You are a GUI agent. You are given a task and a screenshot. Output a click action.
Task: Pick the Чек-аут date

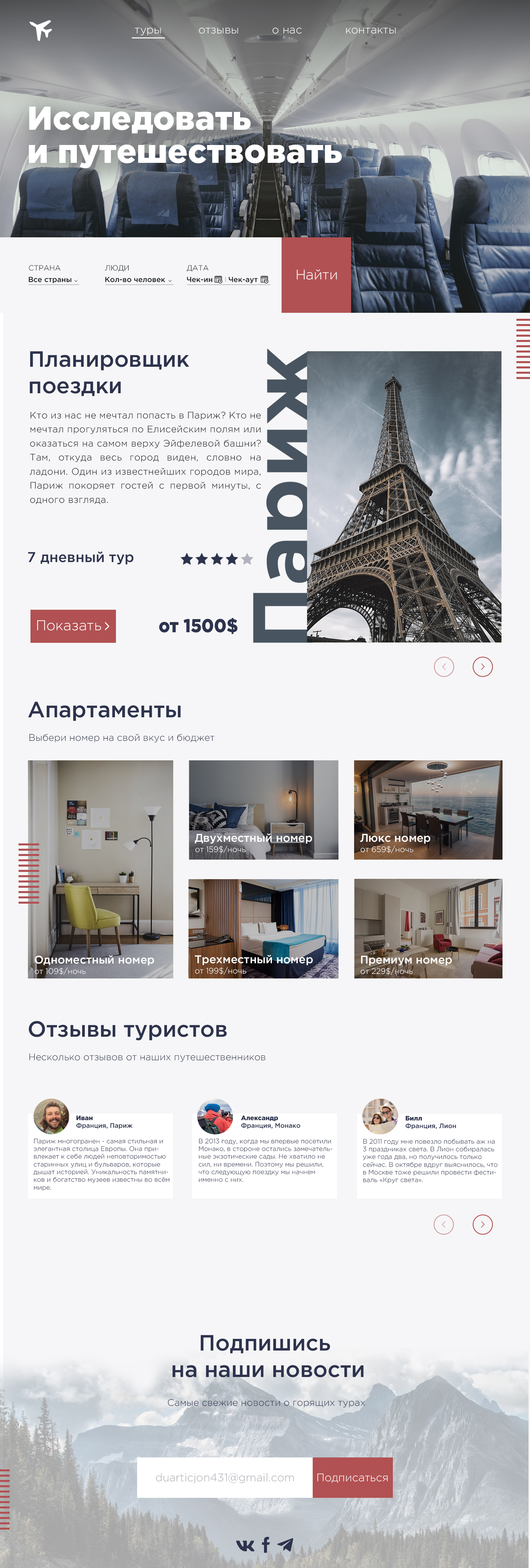pyautogui.click(x=247, y=280)
